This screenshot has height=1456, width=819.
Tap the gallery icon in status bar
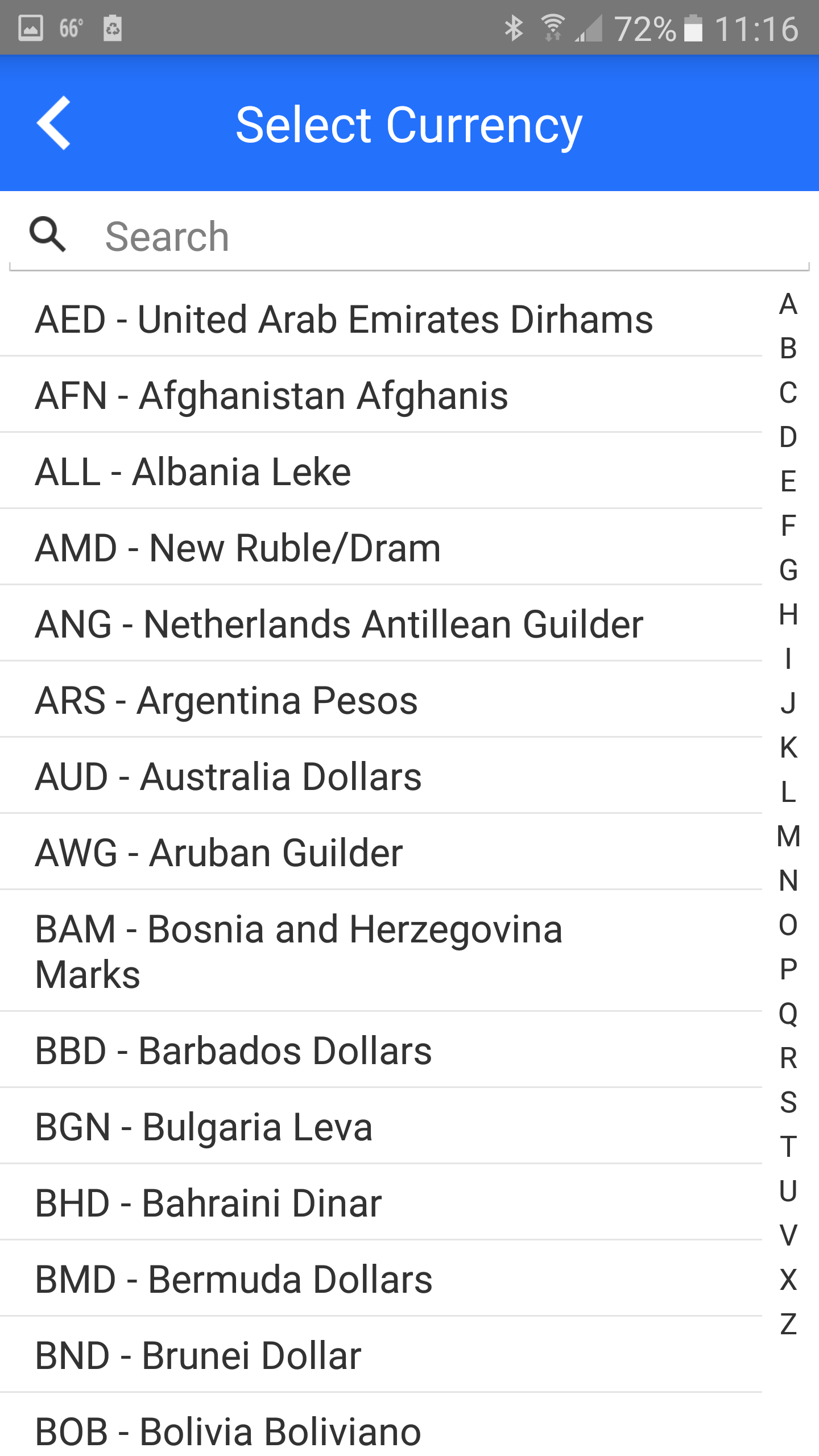tap(31, 28)
